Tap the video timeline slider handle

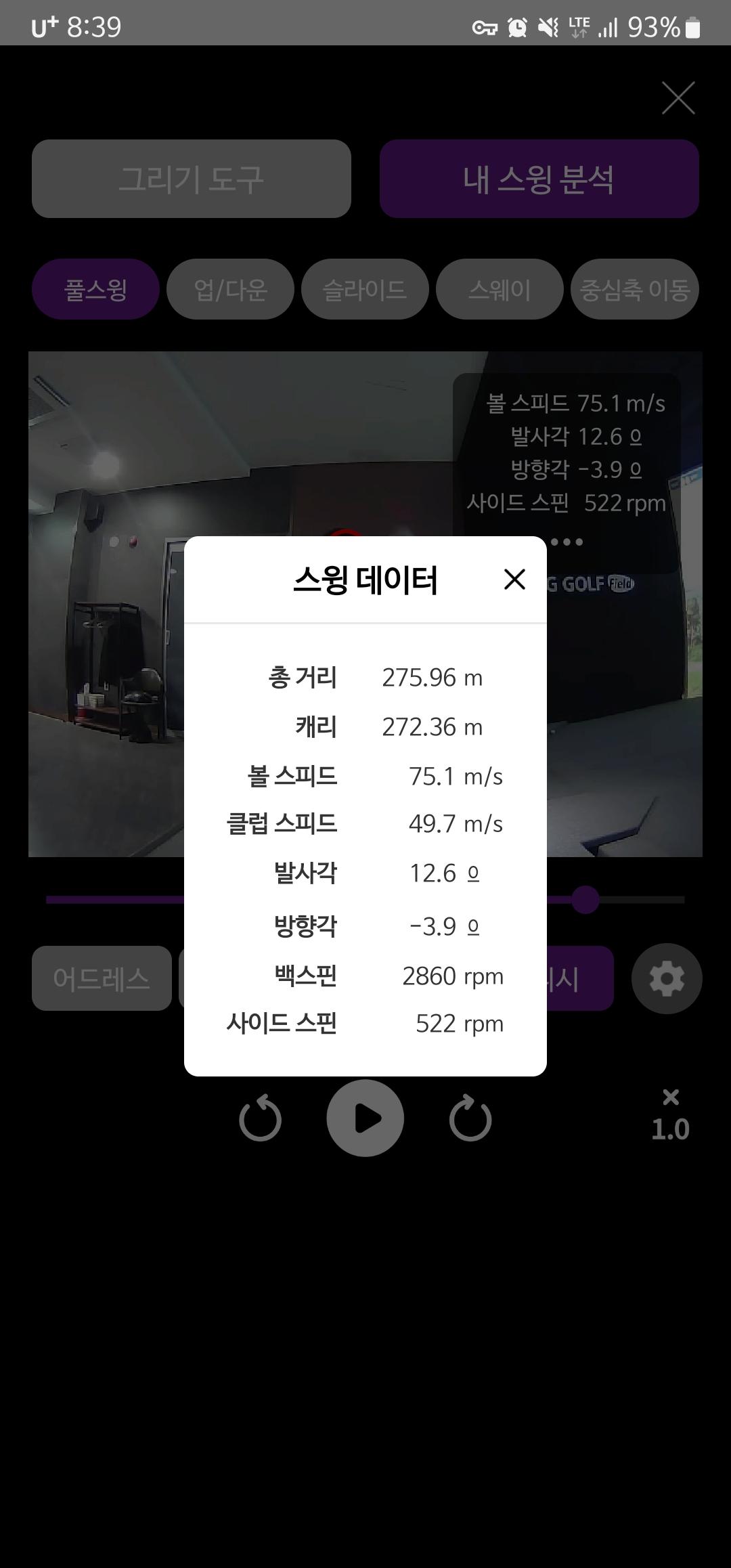(x=585, y=900)
